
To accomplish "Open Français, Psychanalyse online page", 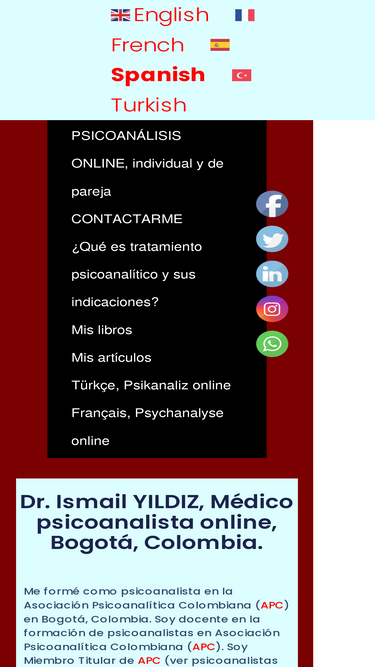I will 147,427.
